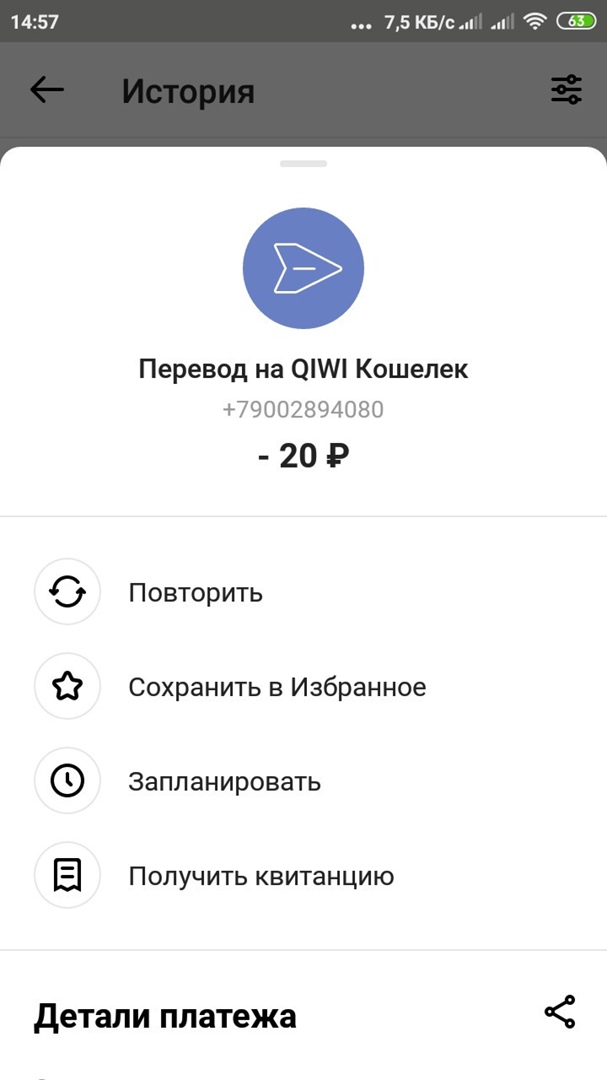This screenshot has height=1080, width=607.
Task: Open Получить квитанцию to get receipt
Action: pyautogui.click(x=260, y=876)
